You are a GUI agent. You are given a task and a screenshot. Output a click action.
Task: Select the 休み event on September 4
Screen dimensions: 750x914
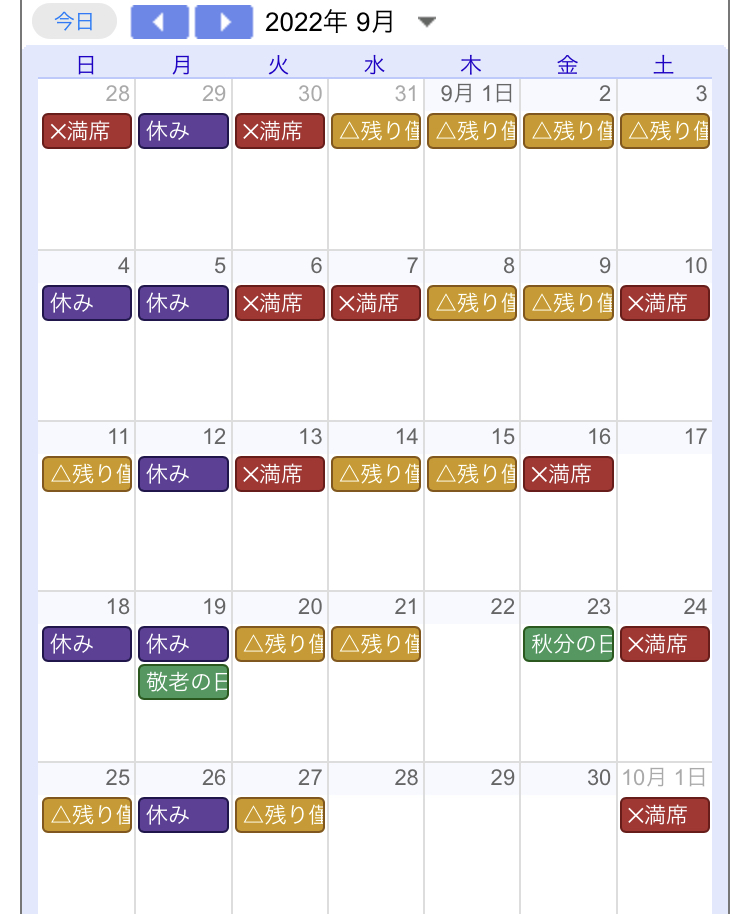(x=87, y=303)
